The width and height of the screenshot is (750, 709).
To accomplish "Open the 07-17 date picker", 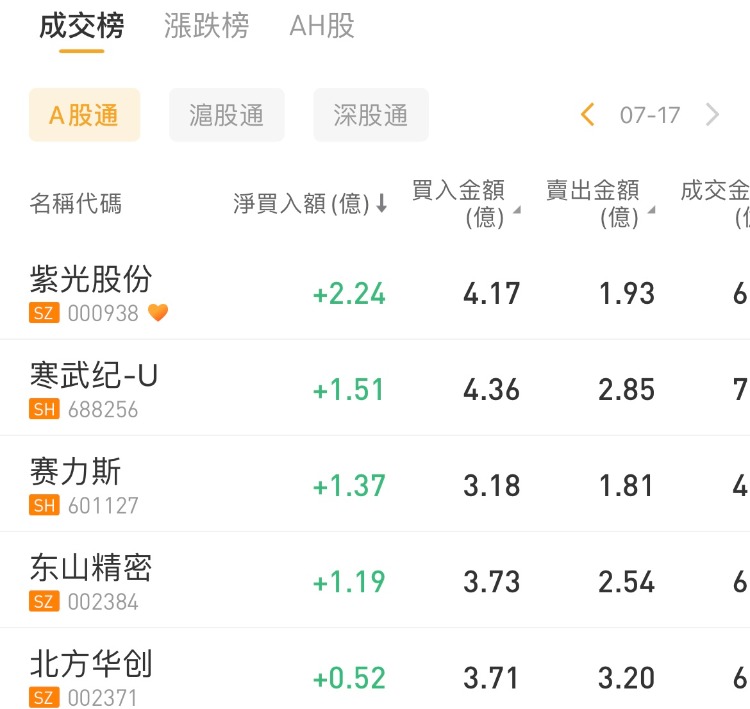I will (650, 115).
